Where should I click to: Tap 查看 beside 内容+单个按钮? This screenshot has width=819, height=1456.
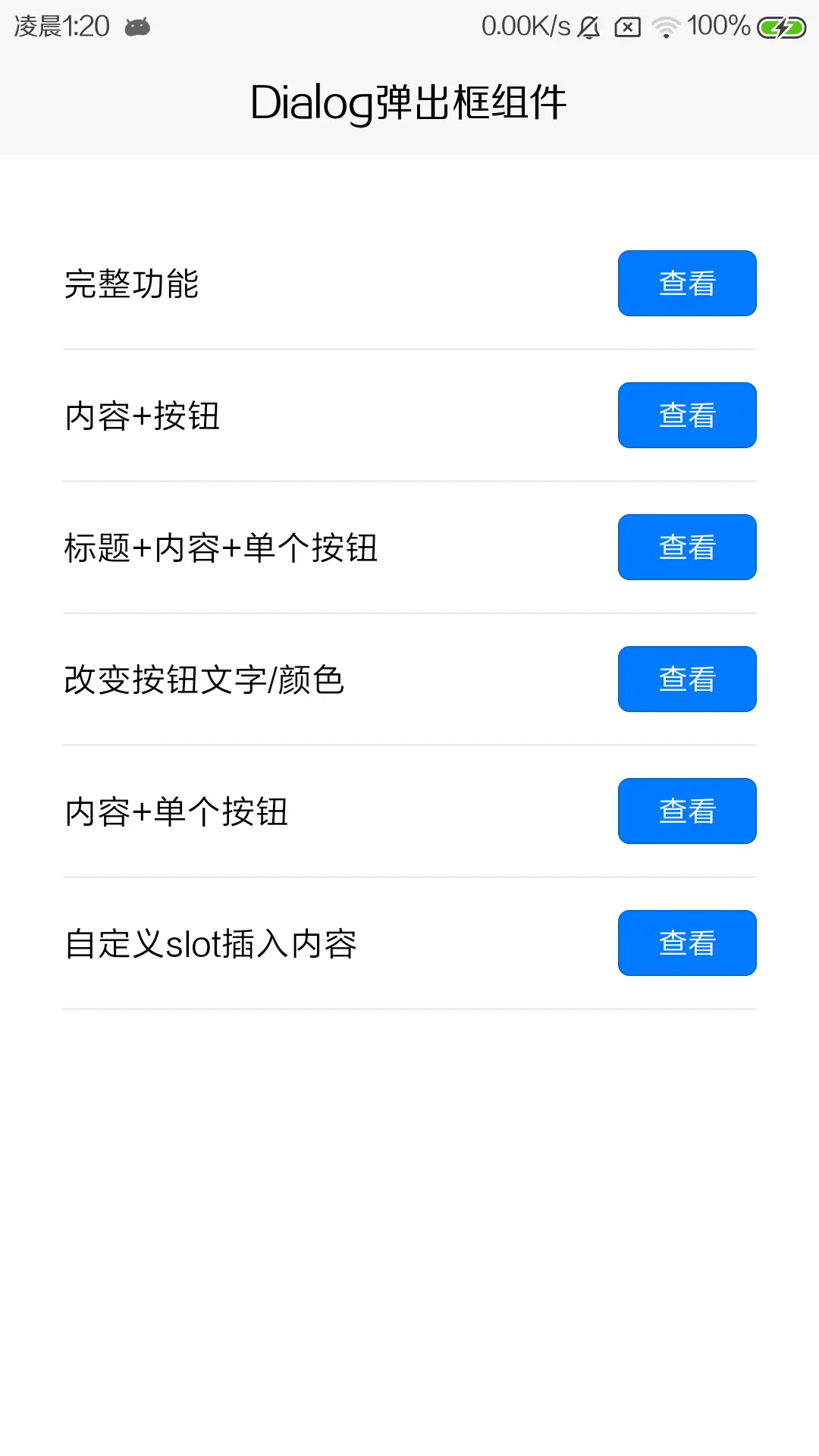point(687,811)
